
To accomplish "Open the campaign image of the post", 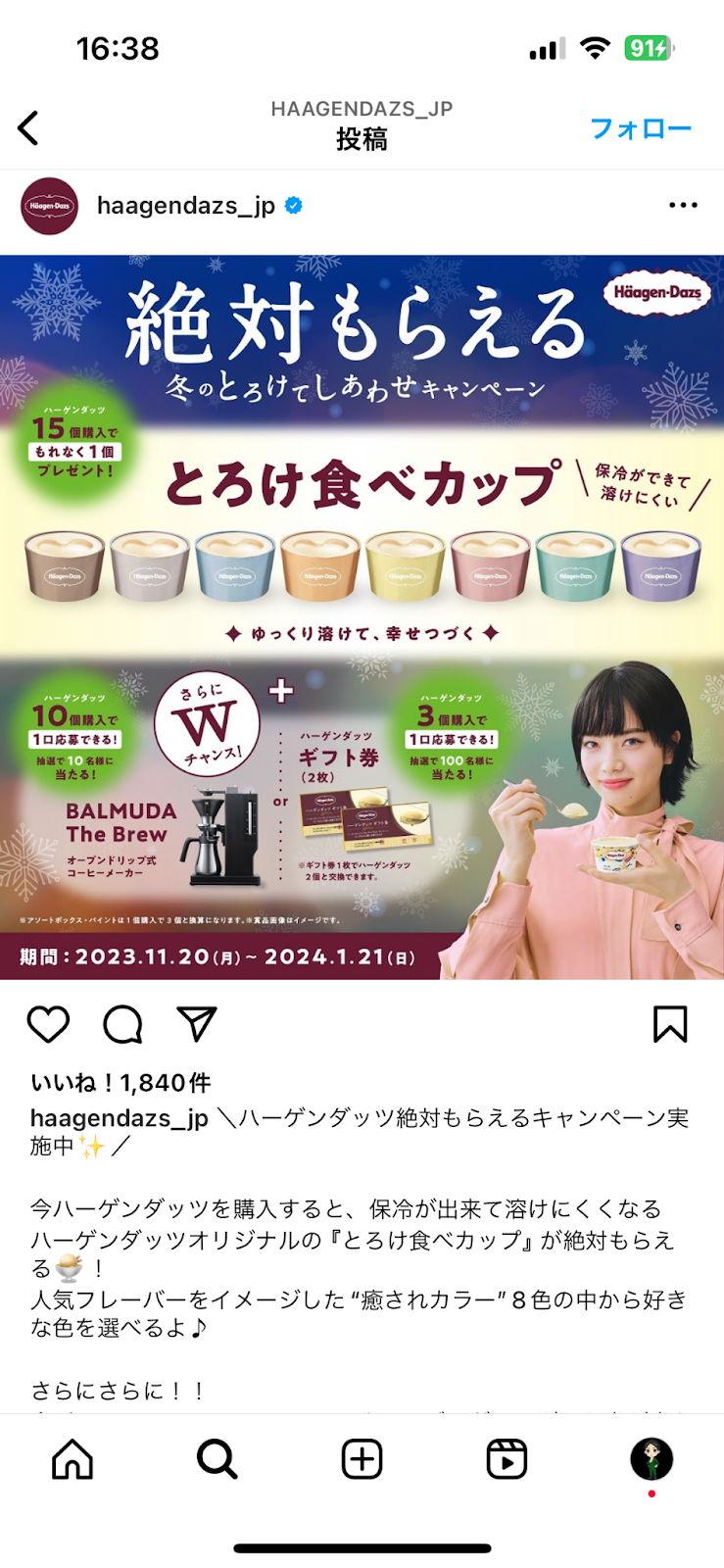I will [362, 617].
